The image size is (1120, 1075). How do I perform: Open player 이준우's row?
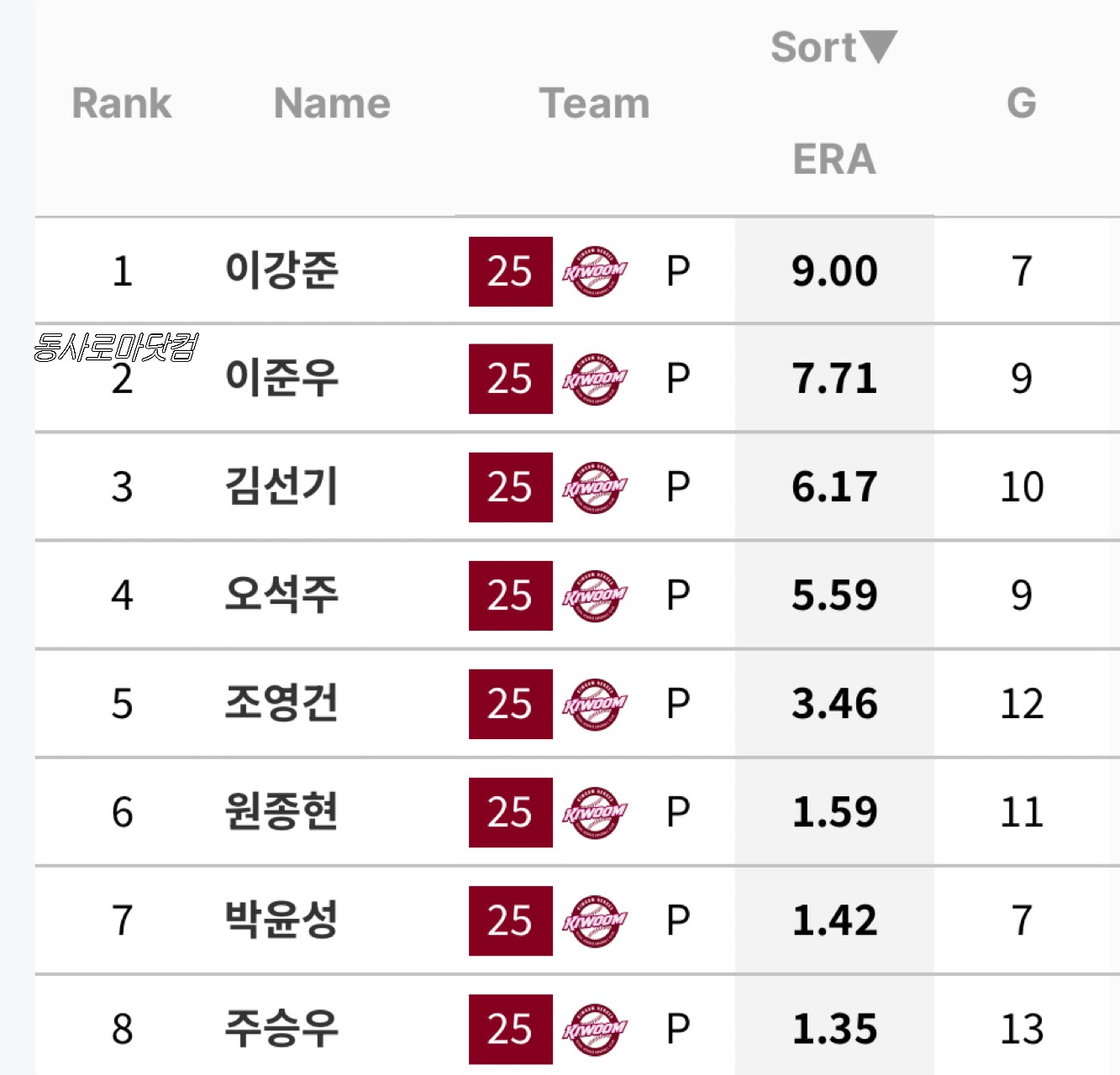281,378
